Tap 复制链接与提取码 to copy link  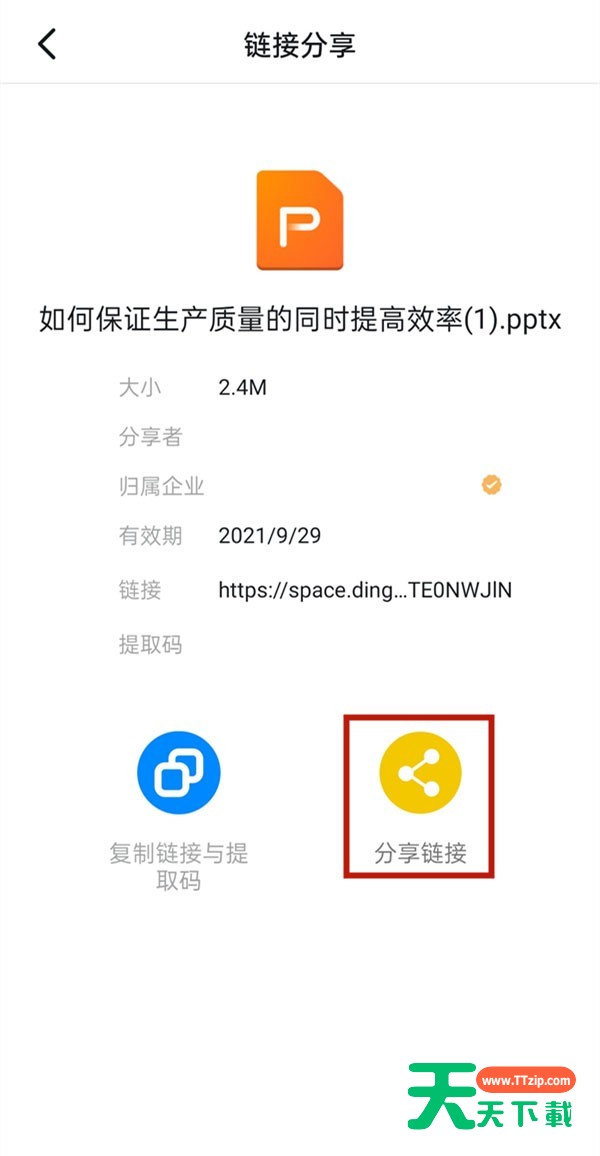tap(179, 773)
